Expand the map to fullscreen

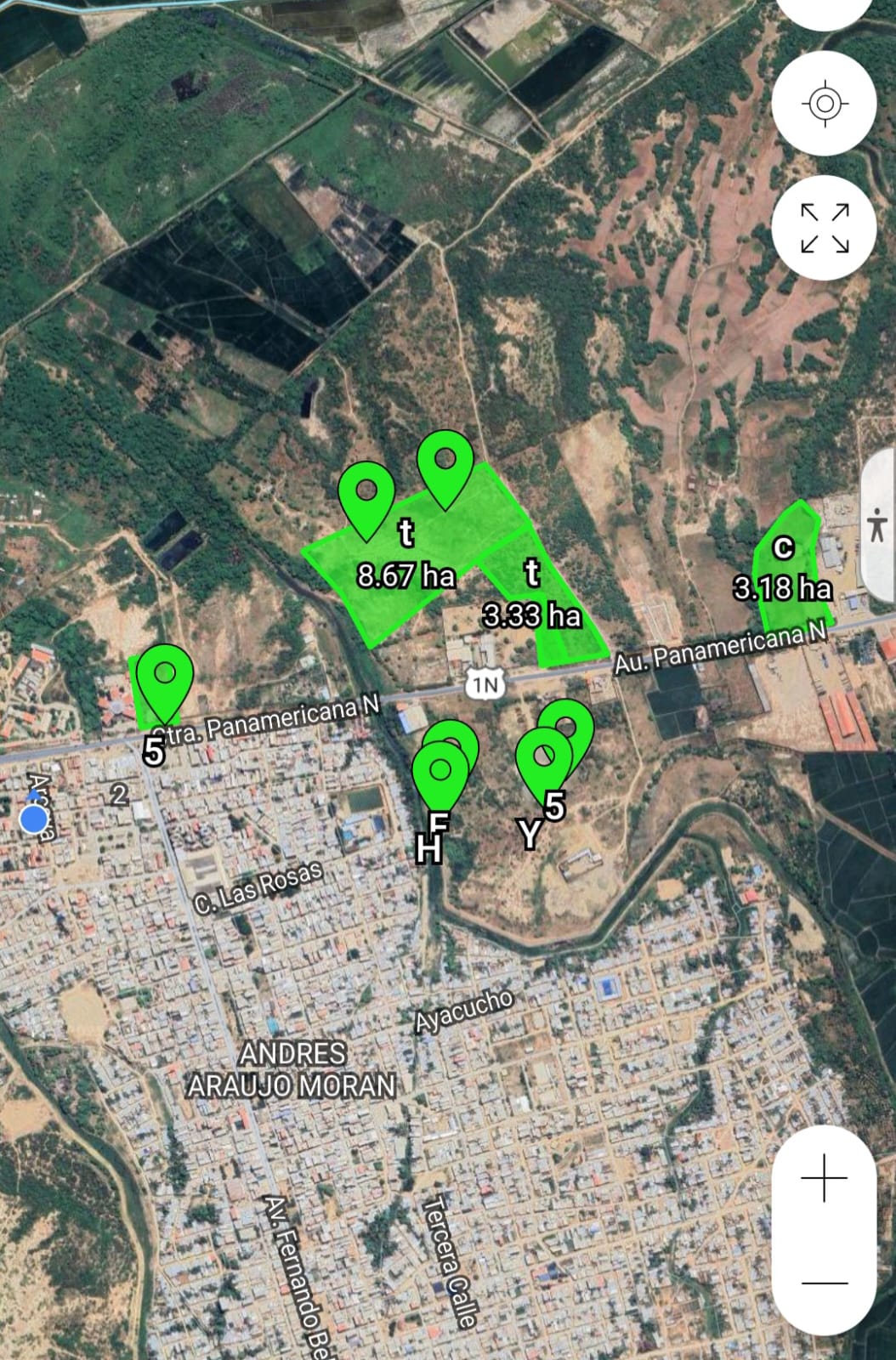[x=824, y=228]
